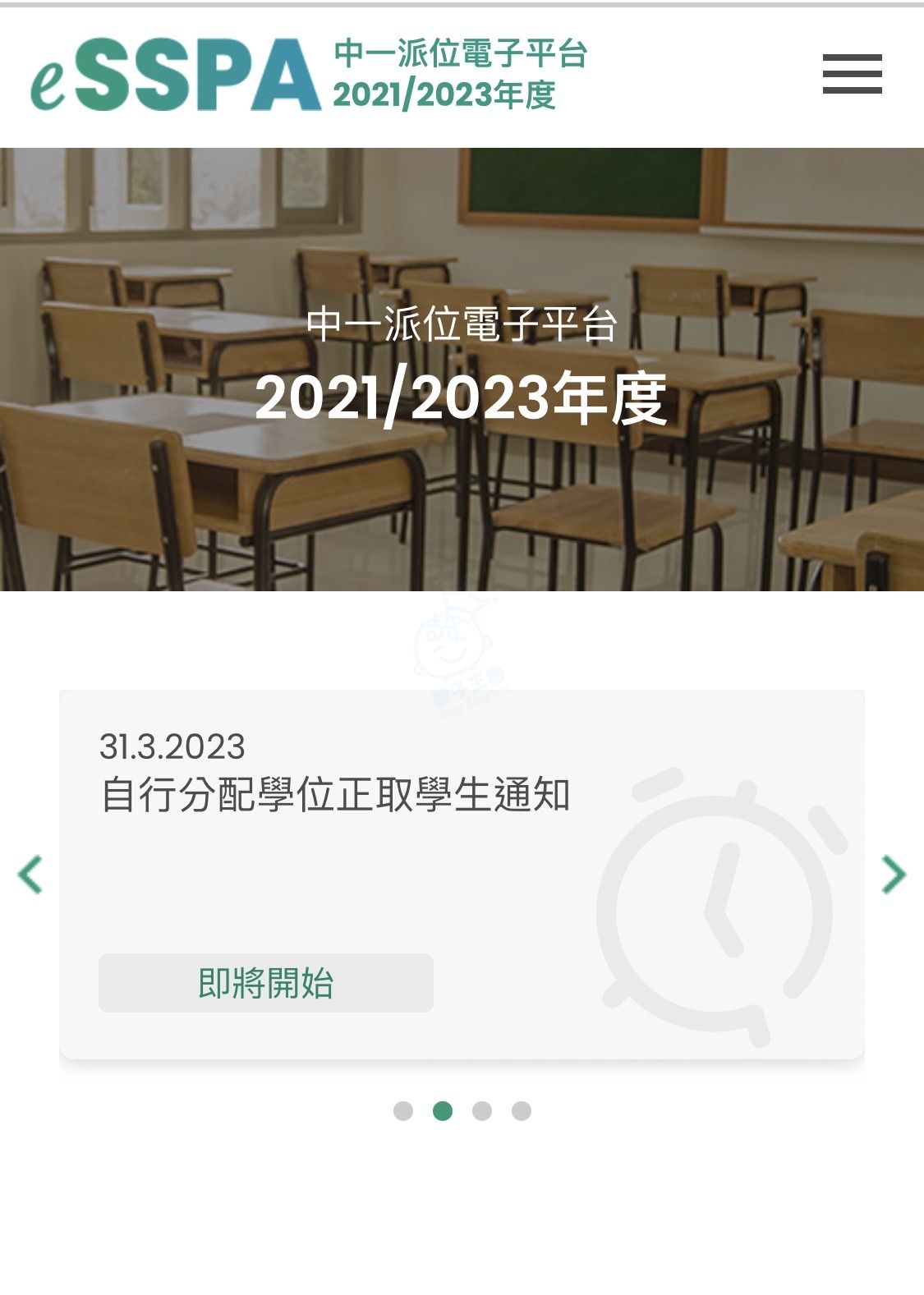Image resolution: width=924 pixels, height=1295 pixels.
Task: Open the 自行分配學位正取學生通知 card
Action: (335, 795)
